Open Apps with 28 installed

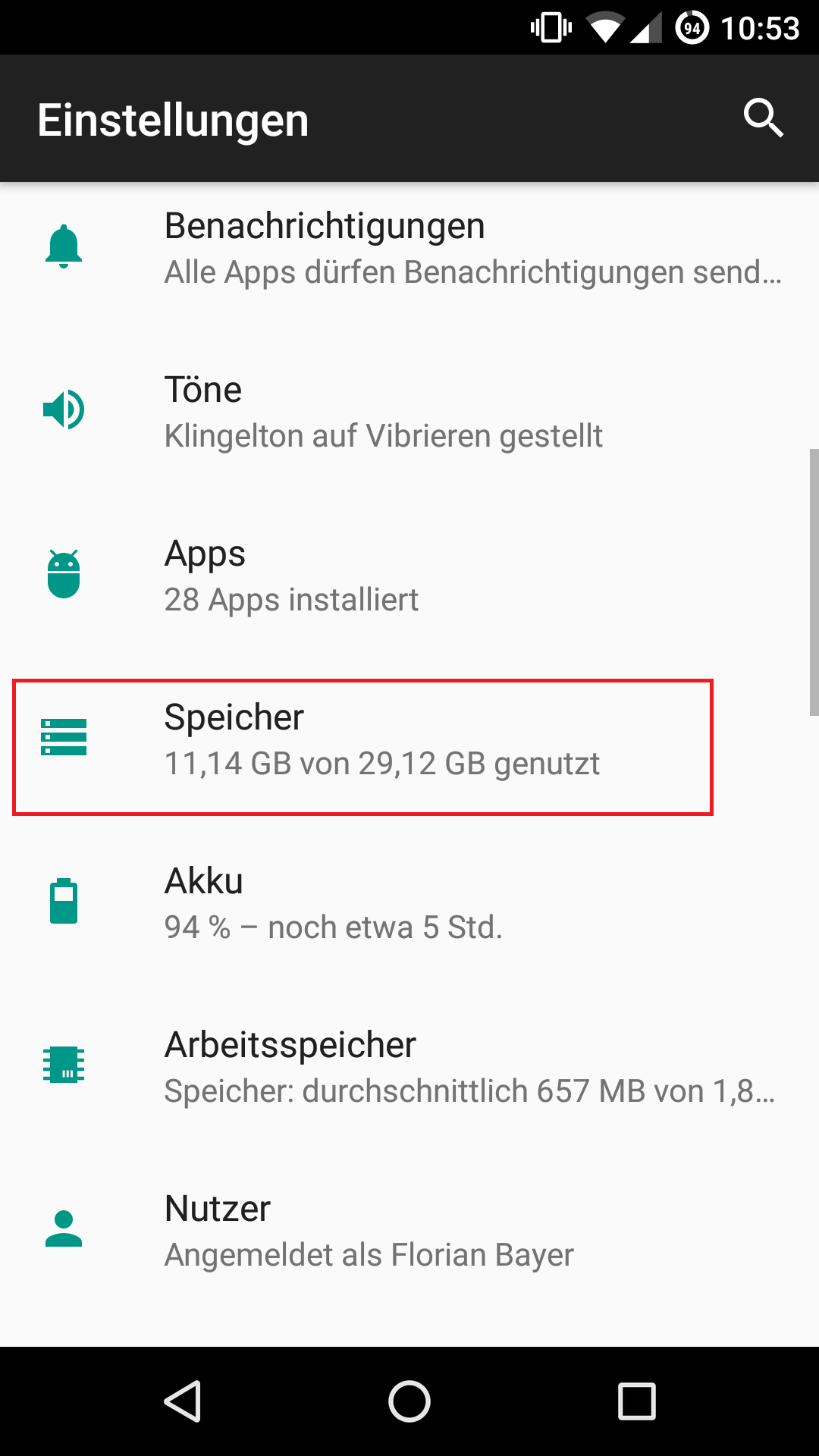[409, 576]
